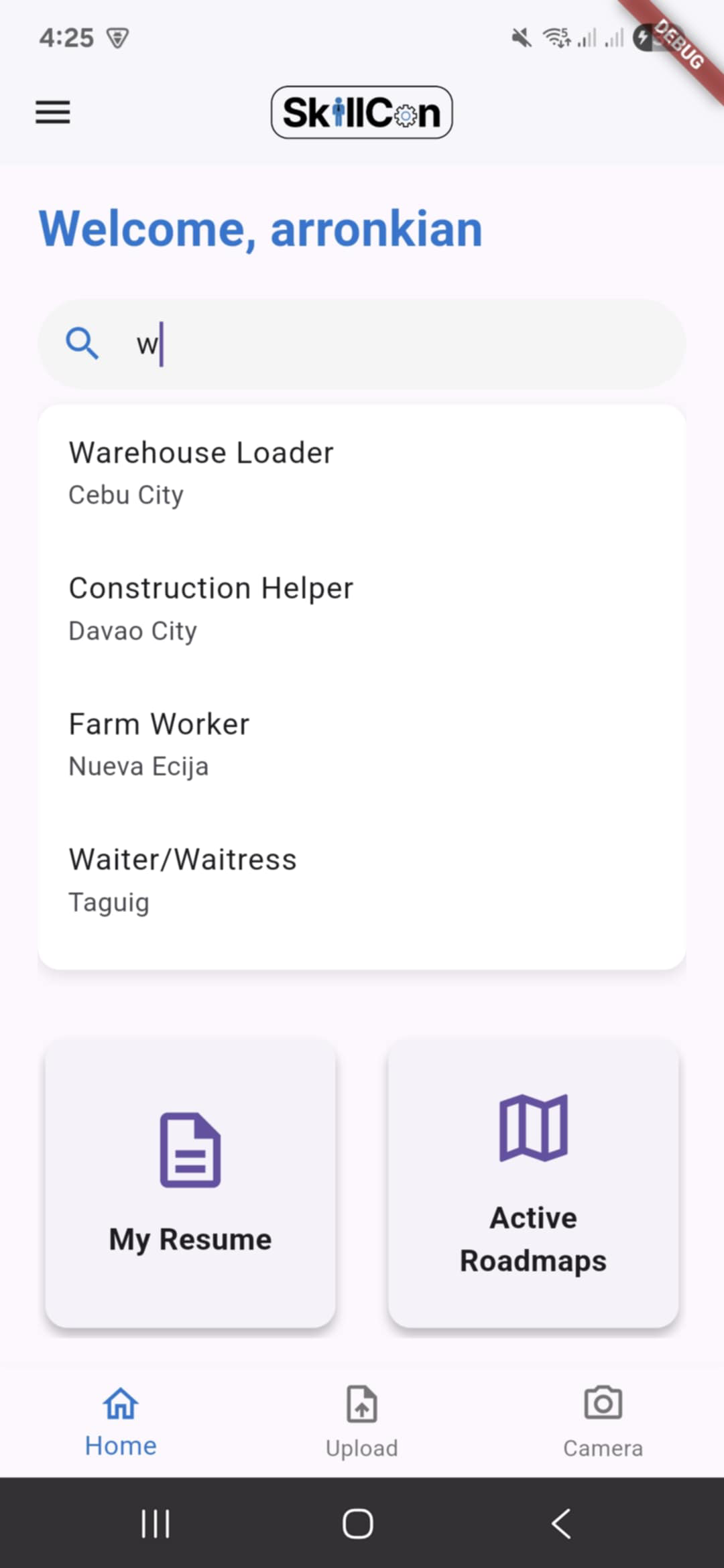
Task: Open the recent apps overview
Action: click(156, 1524)
